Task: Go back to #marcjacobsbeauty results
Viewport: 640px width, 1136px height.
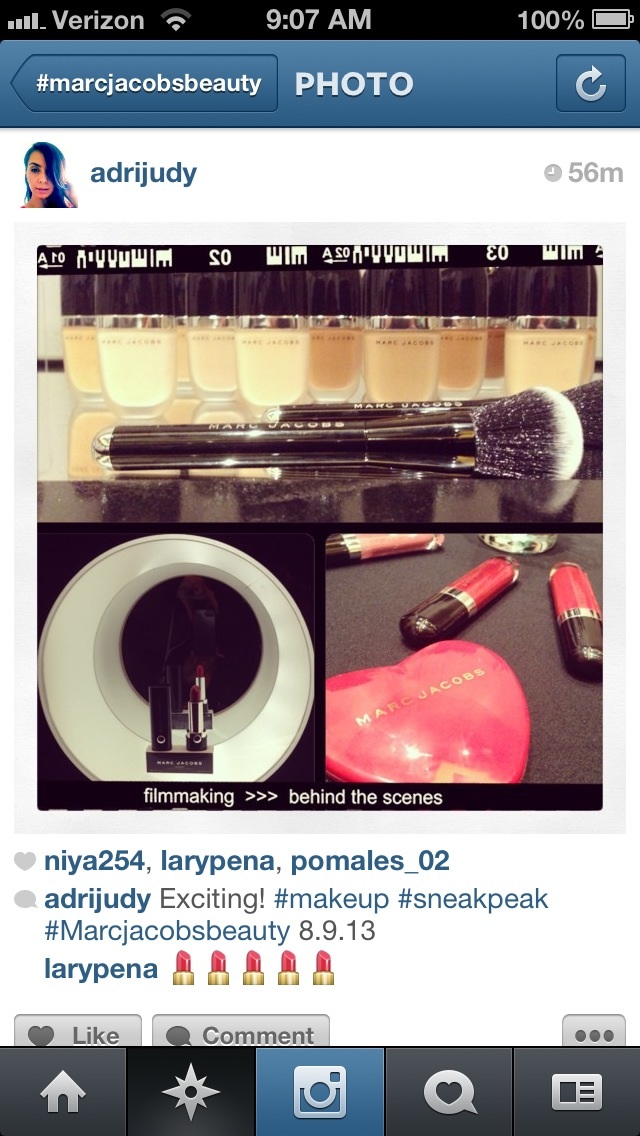Action: pyautogui.click(x=144, y=84)
